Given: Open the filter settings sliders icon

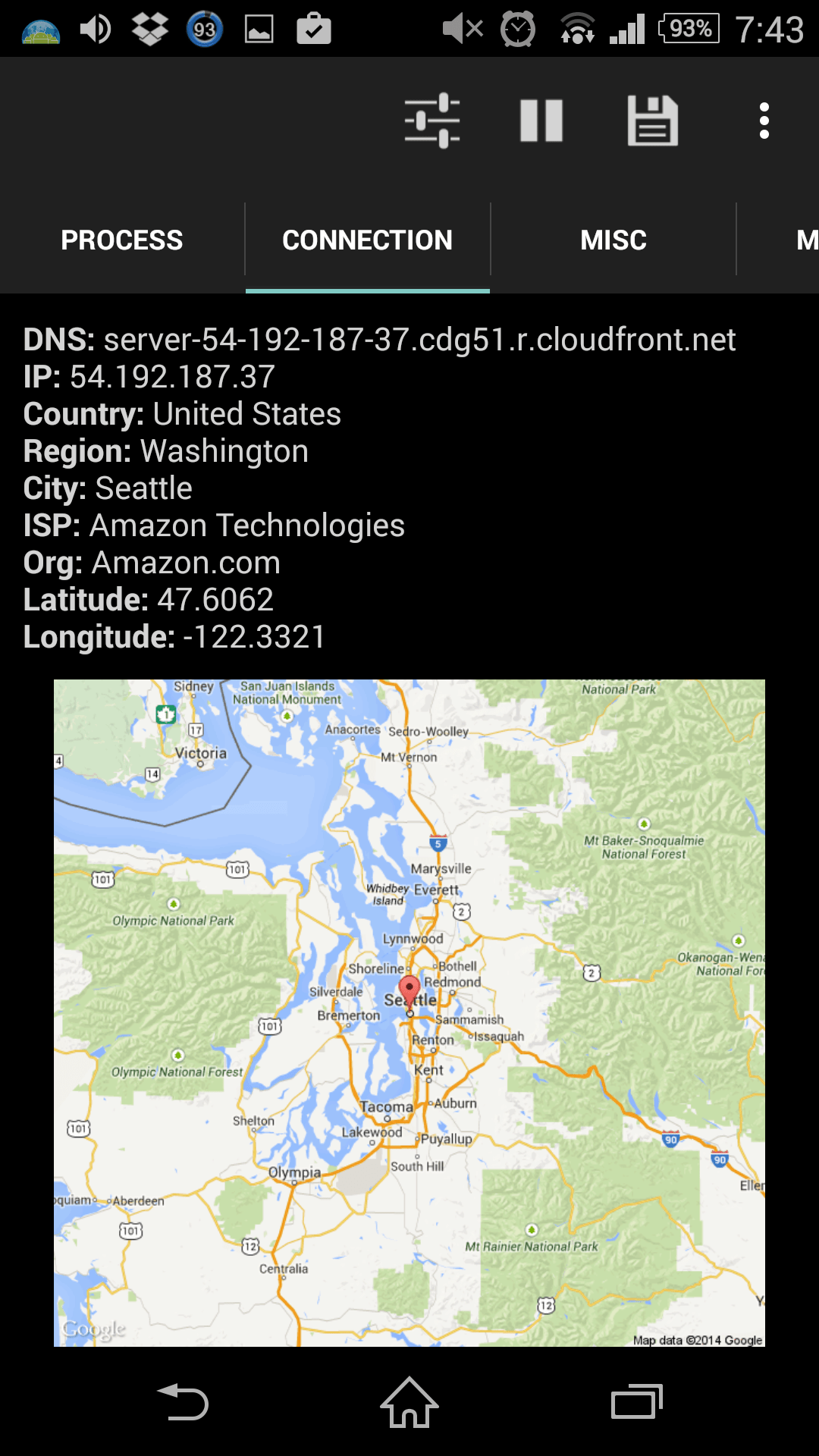Looking at the screenshot, I should (432, 121).
